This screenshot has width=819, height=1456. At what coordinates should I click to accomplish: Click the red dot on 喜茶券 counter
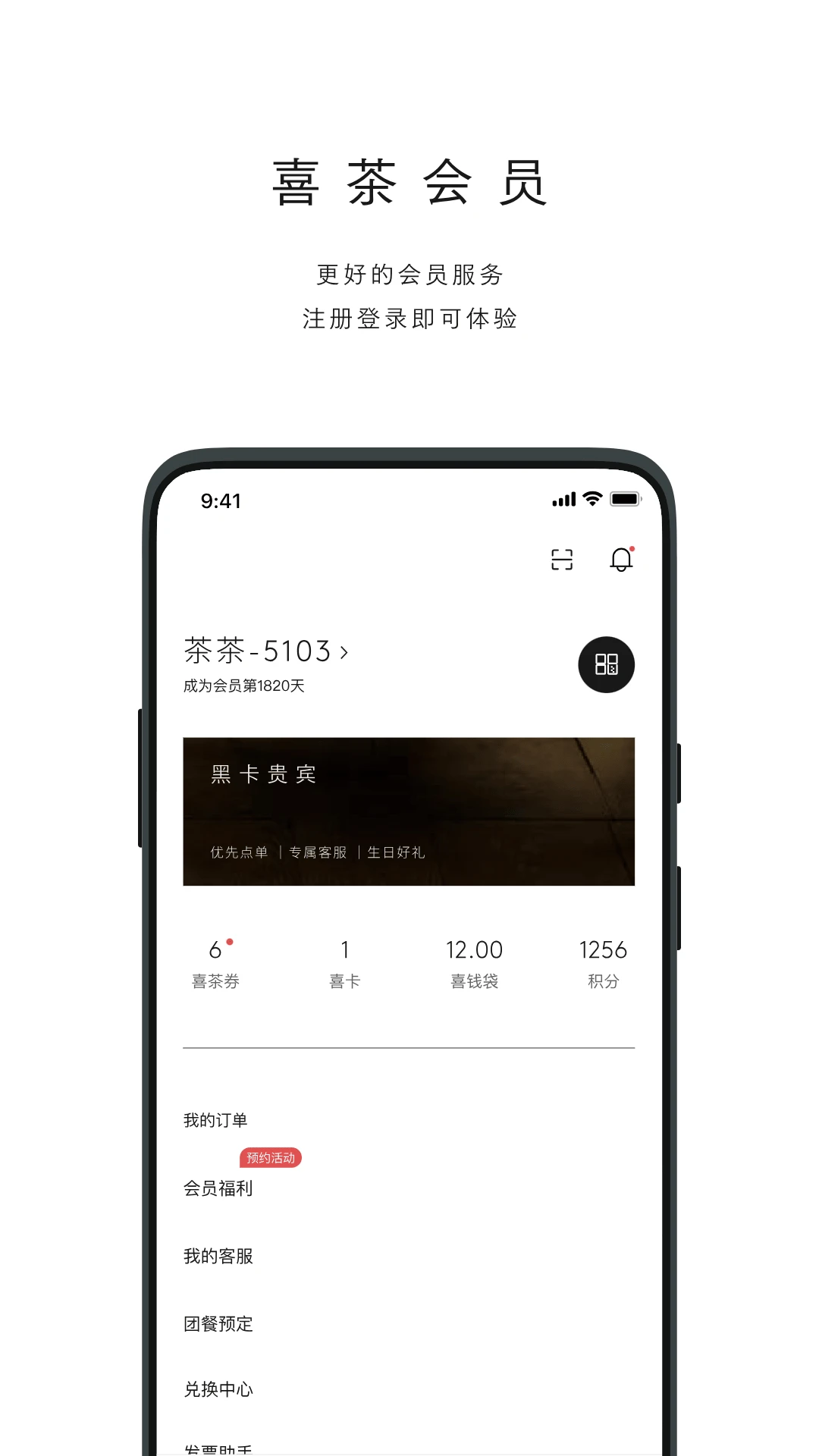[x=228, y=940]
